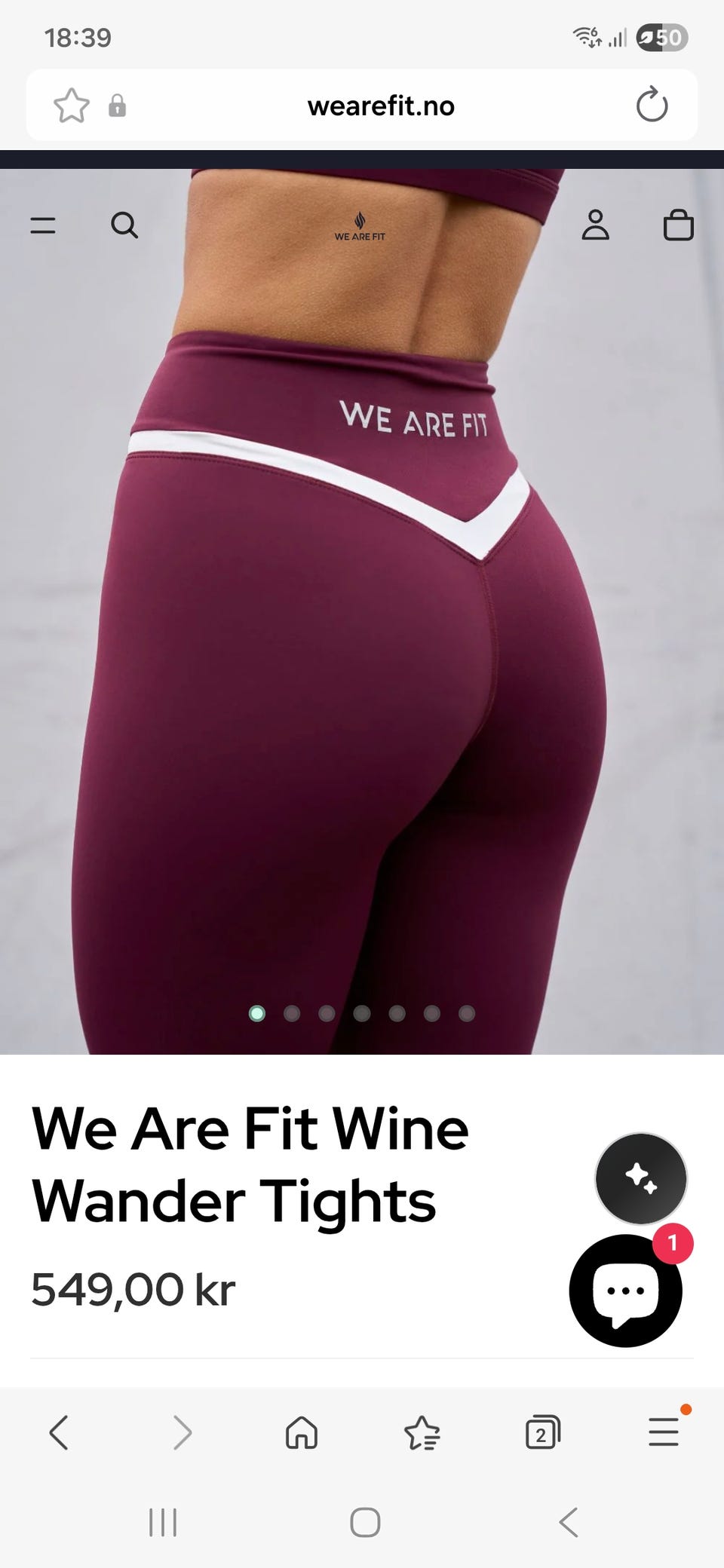Edit the wearefit.no address bar
724x1568 pixels.
tap(381, 106)
